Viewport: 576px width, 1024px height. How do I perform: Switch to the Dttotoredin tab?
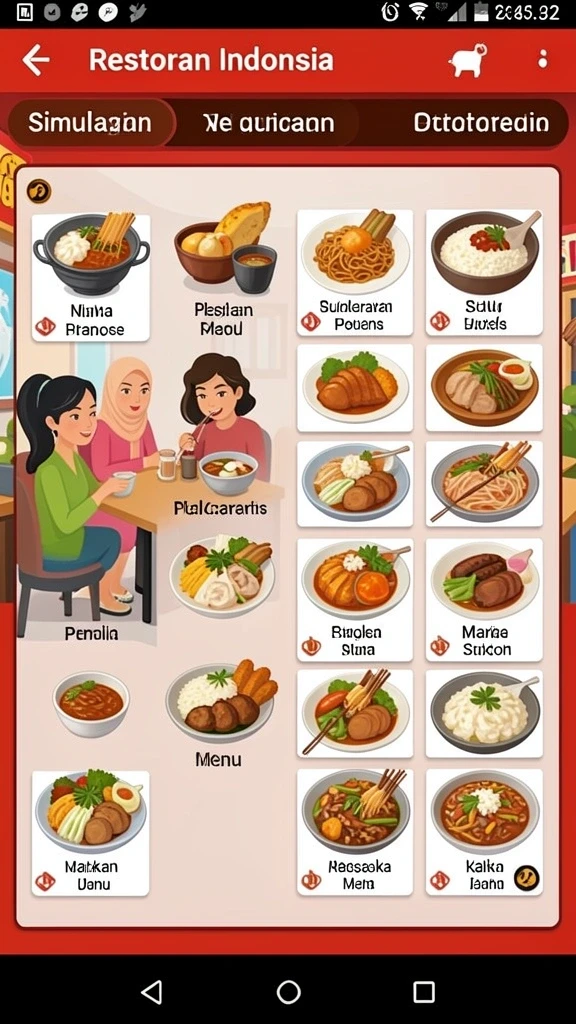(481, 123)
